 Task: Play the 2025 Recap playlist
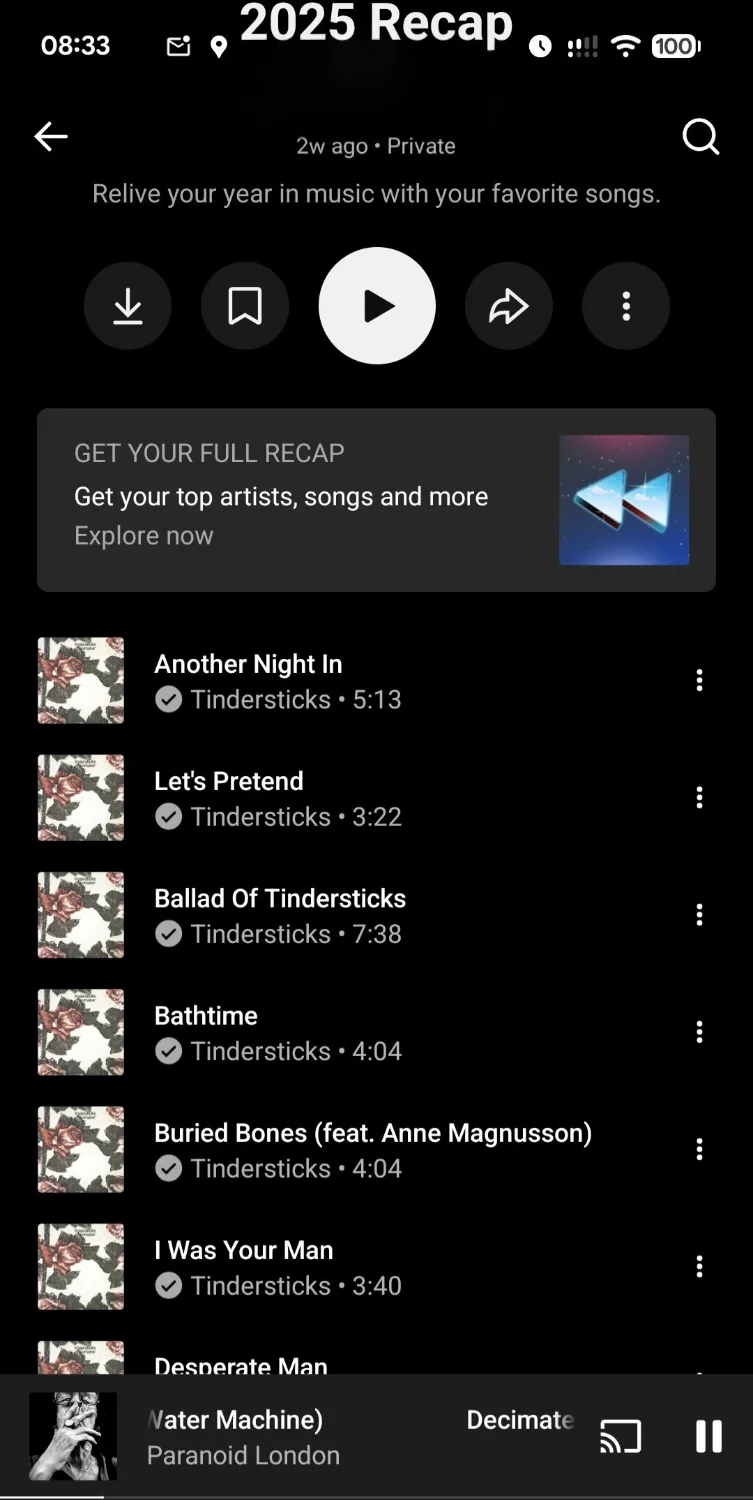tap(377, 306)
